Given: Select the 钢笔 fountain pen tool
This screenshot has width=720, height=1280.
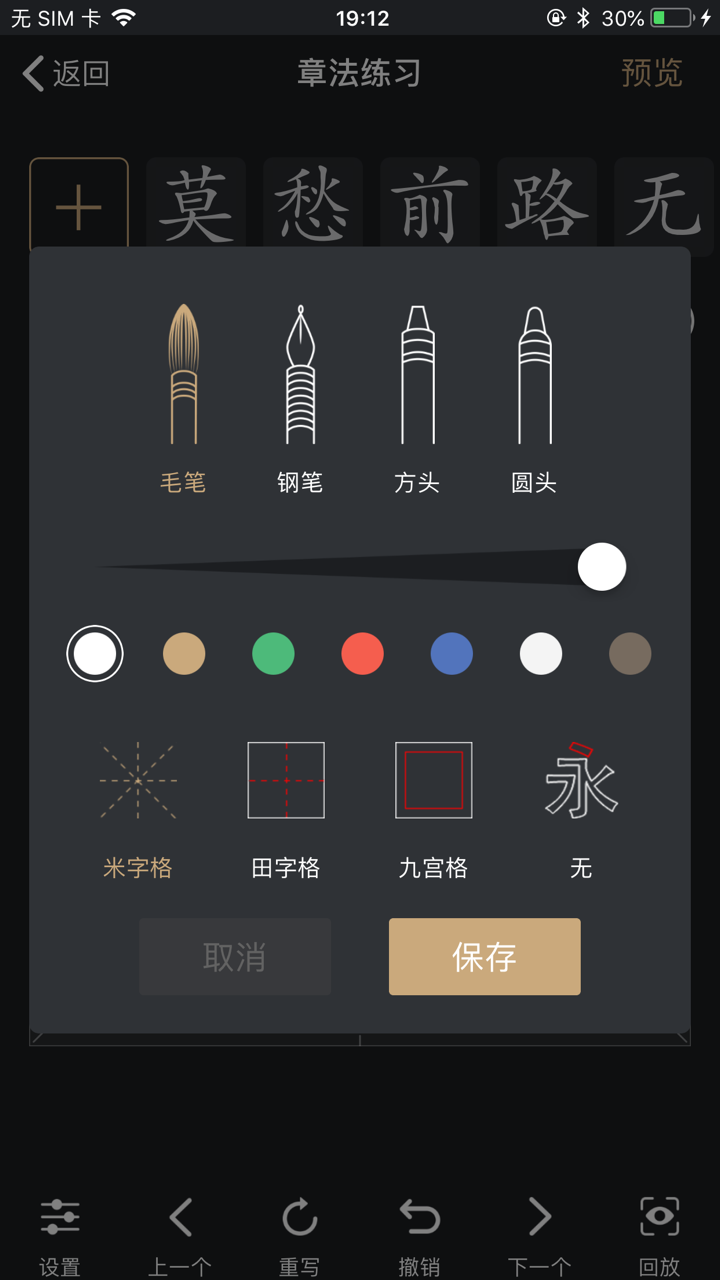Looking at the screenshot, I should pos(299,390).
